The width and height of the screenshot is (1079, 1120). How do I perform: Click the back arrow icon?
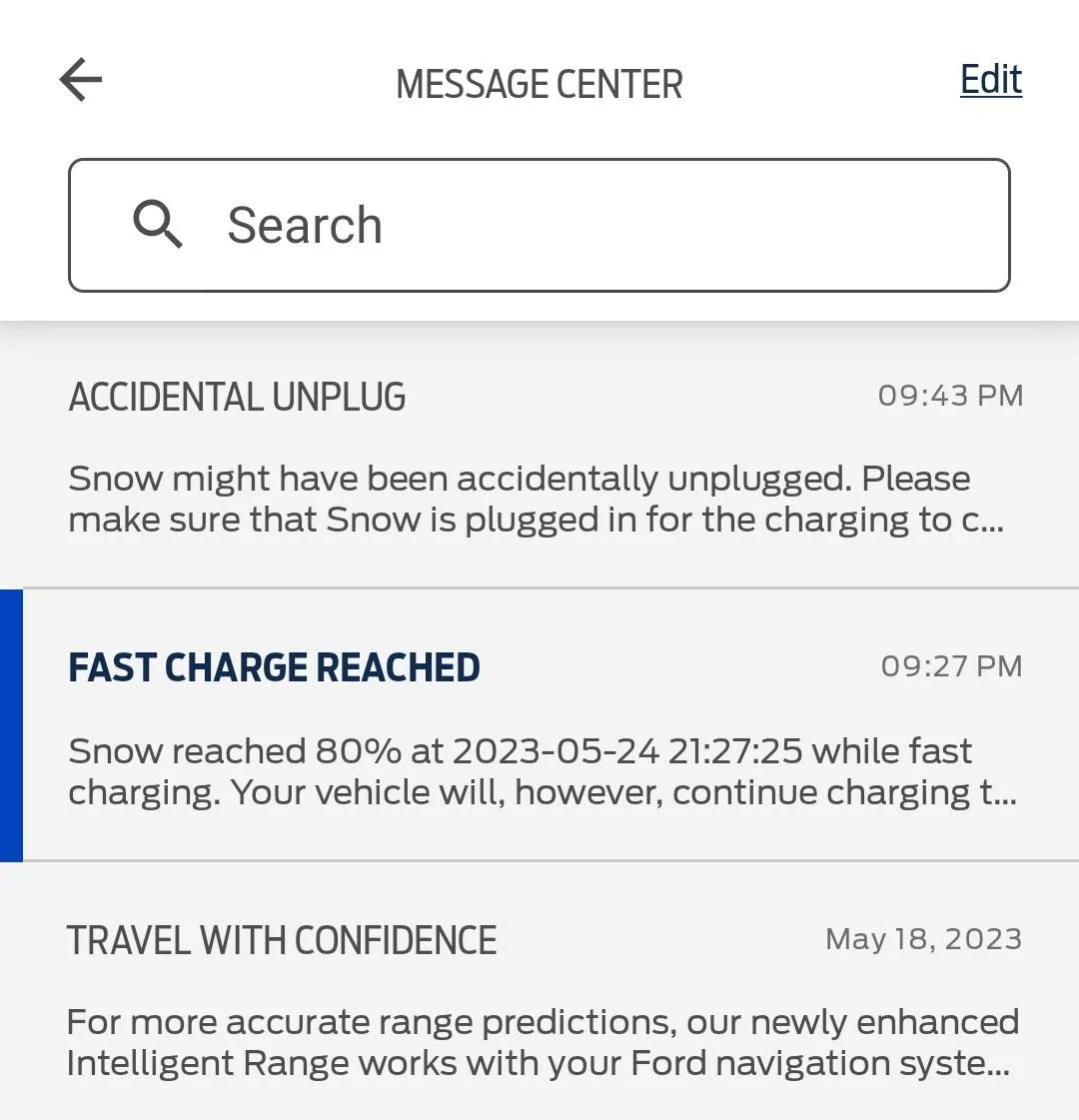[81, 79]
